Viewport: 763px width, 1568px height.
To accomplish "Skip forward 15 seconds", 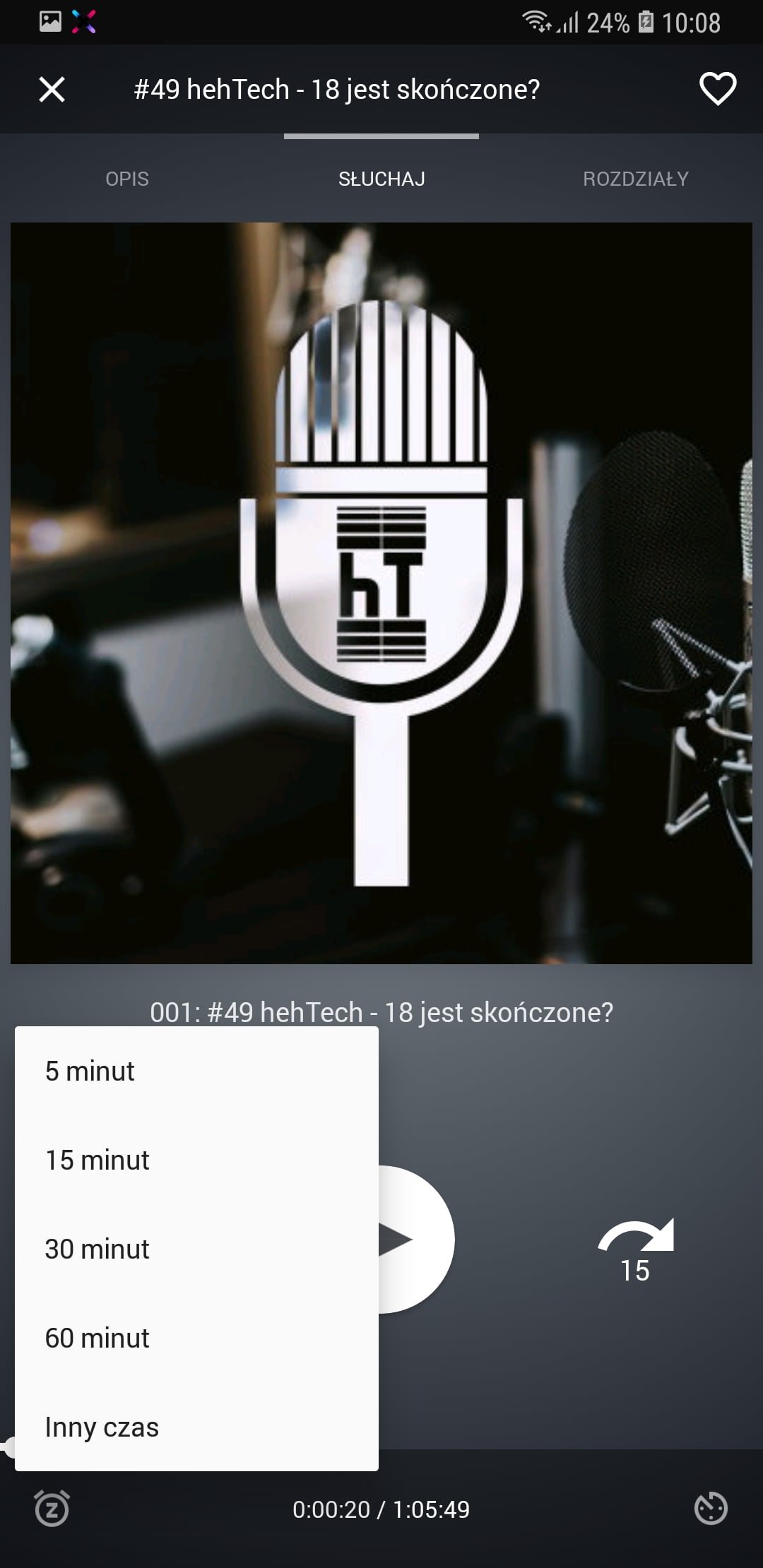I will point(636,1250).
